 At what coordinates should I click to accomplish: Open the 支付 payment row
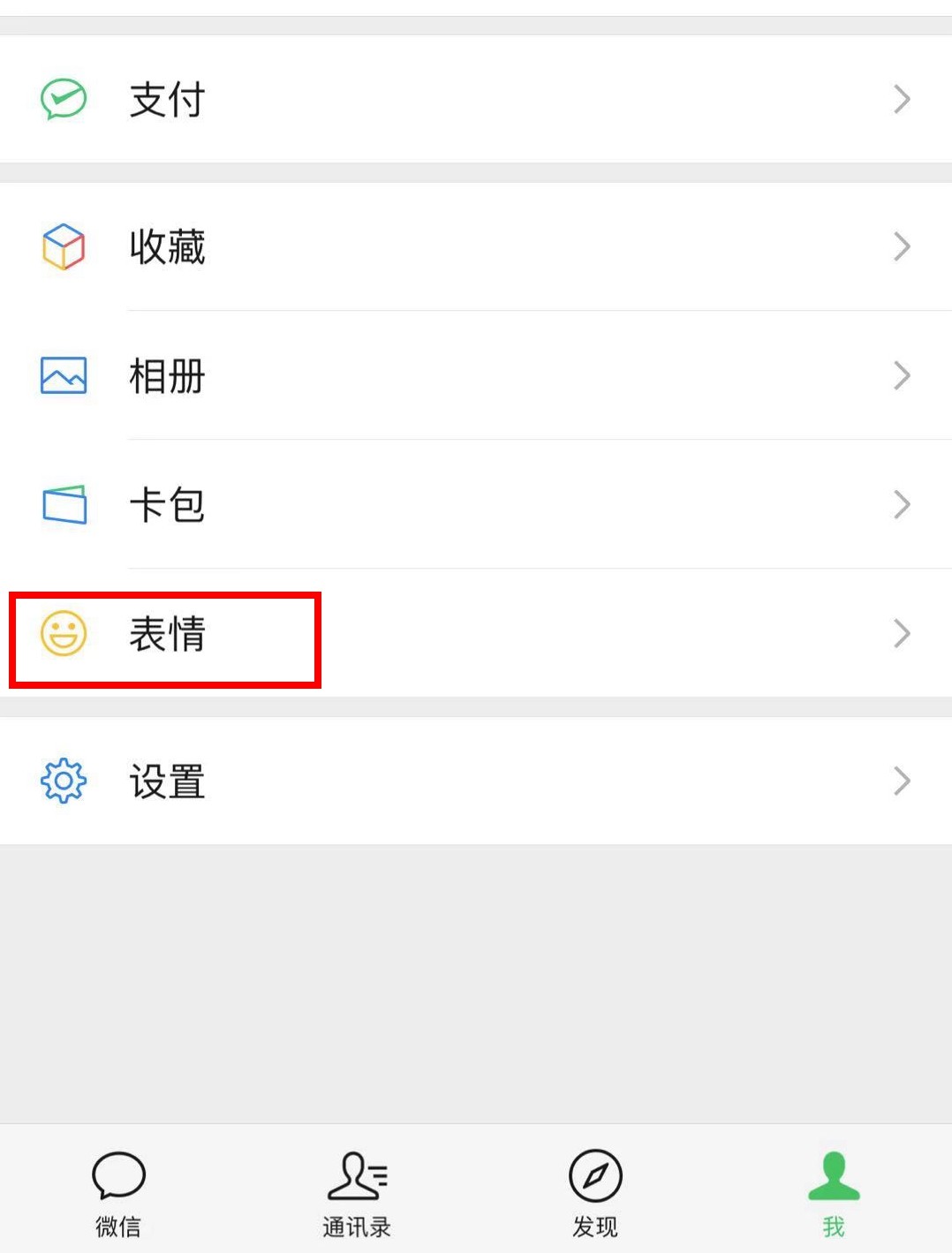(x=476, y=99)
